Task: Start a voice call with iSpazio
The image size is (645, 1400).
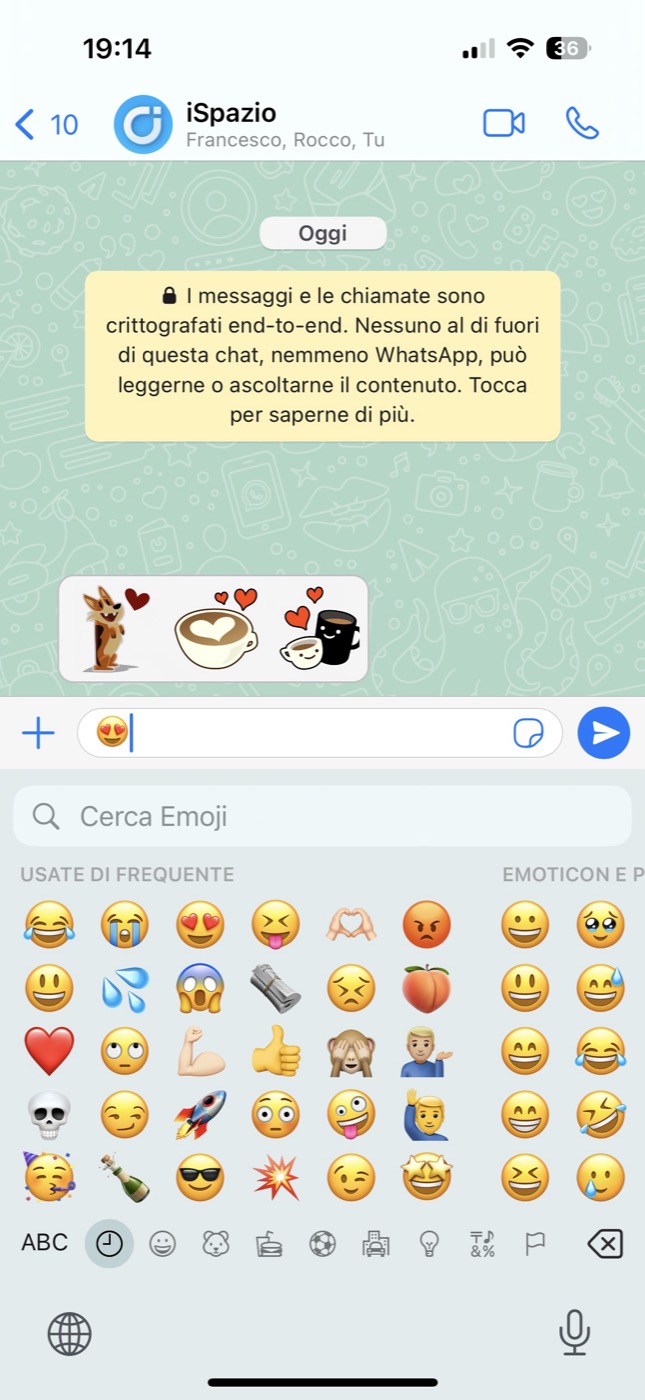Action: click(x=582, y=123)
